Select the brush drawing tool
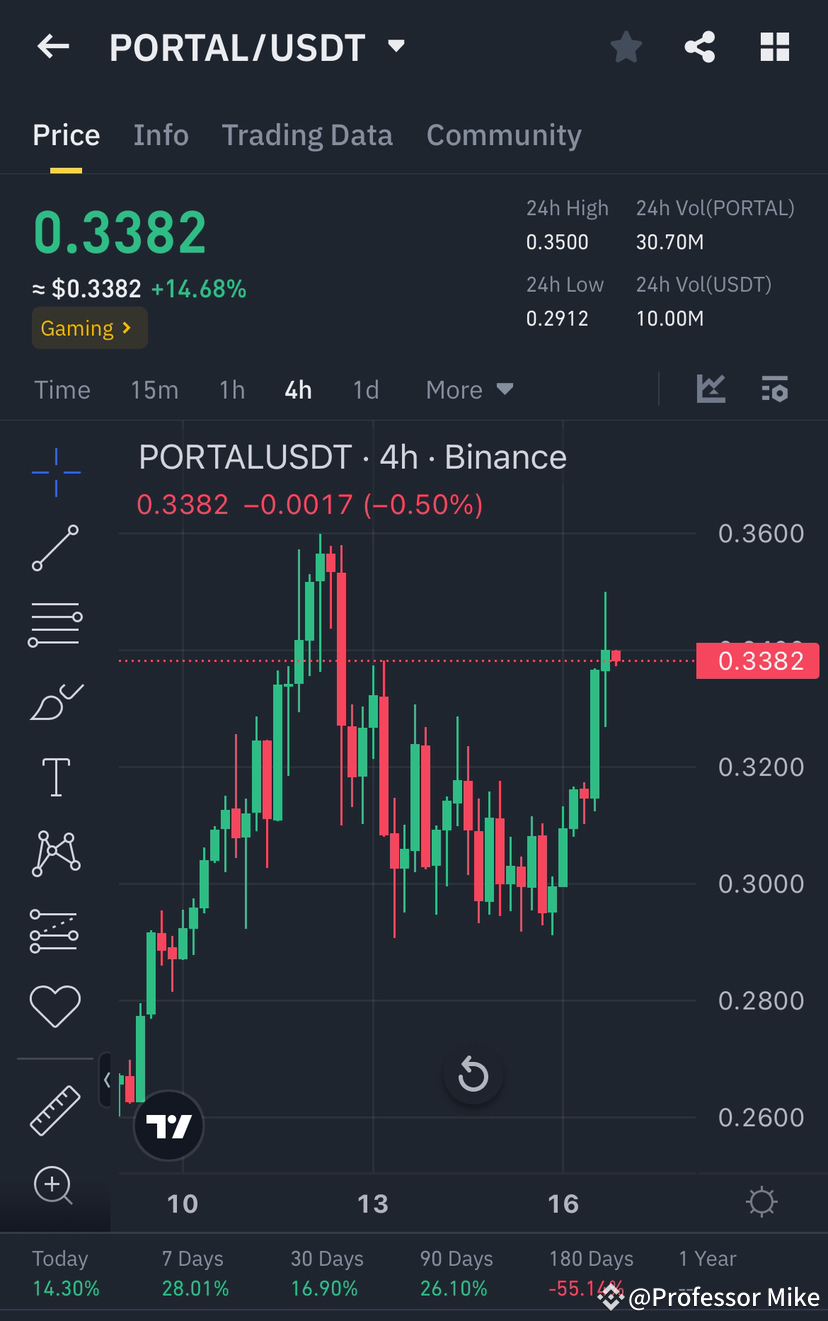Screen dimensions: 828x1321 (x=55, y=700)
